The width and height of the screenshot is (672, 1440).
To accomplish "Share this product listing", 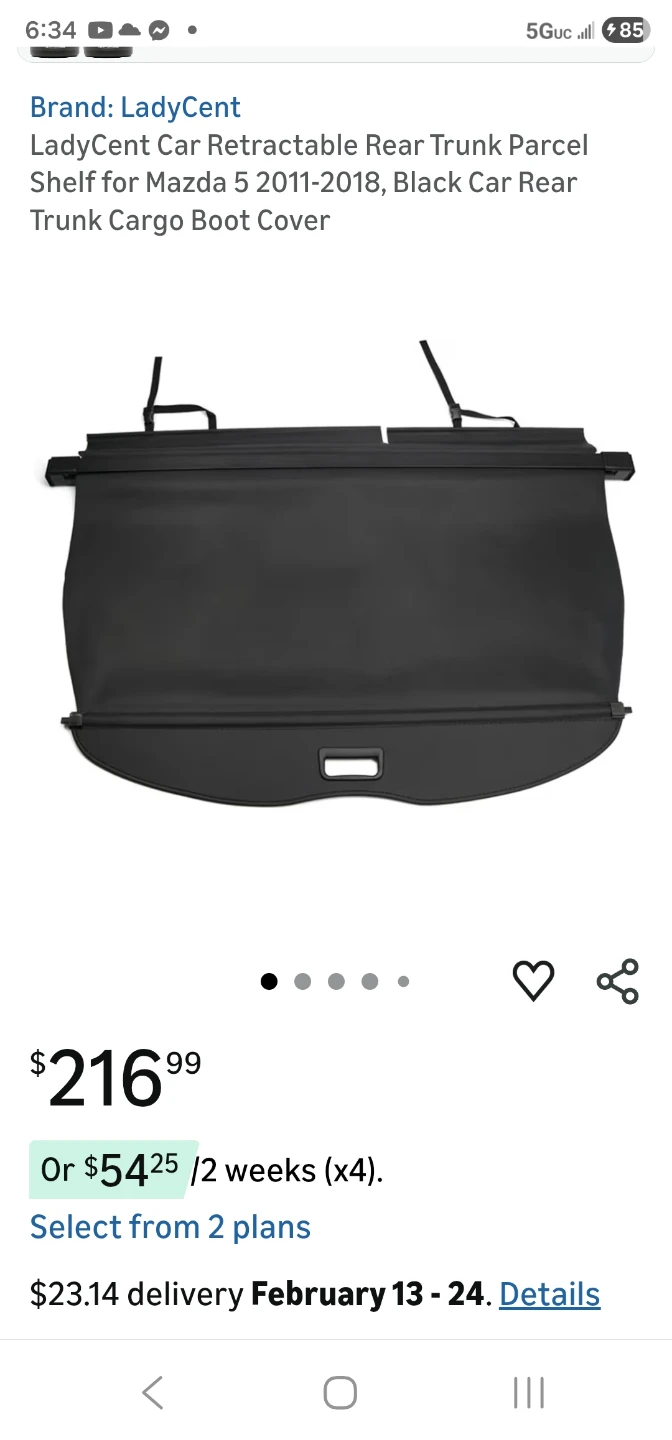I will 617,981.
